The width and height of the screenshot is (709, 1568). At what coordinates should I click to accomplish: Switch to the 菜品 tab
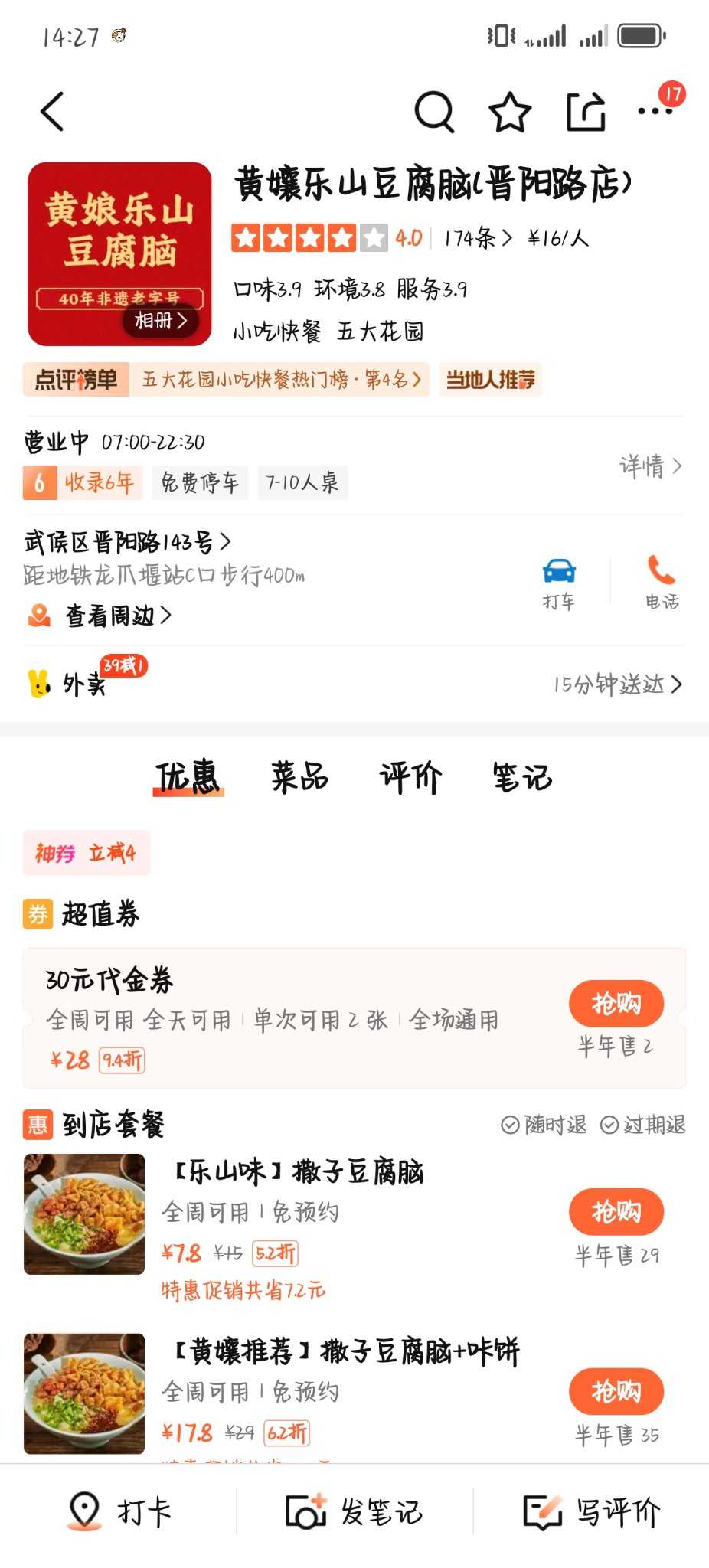(x=299, y=777)
